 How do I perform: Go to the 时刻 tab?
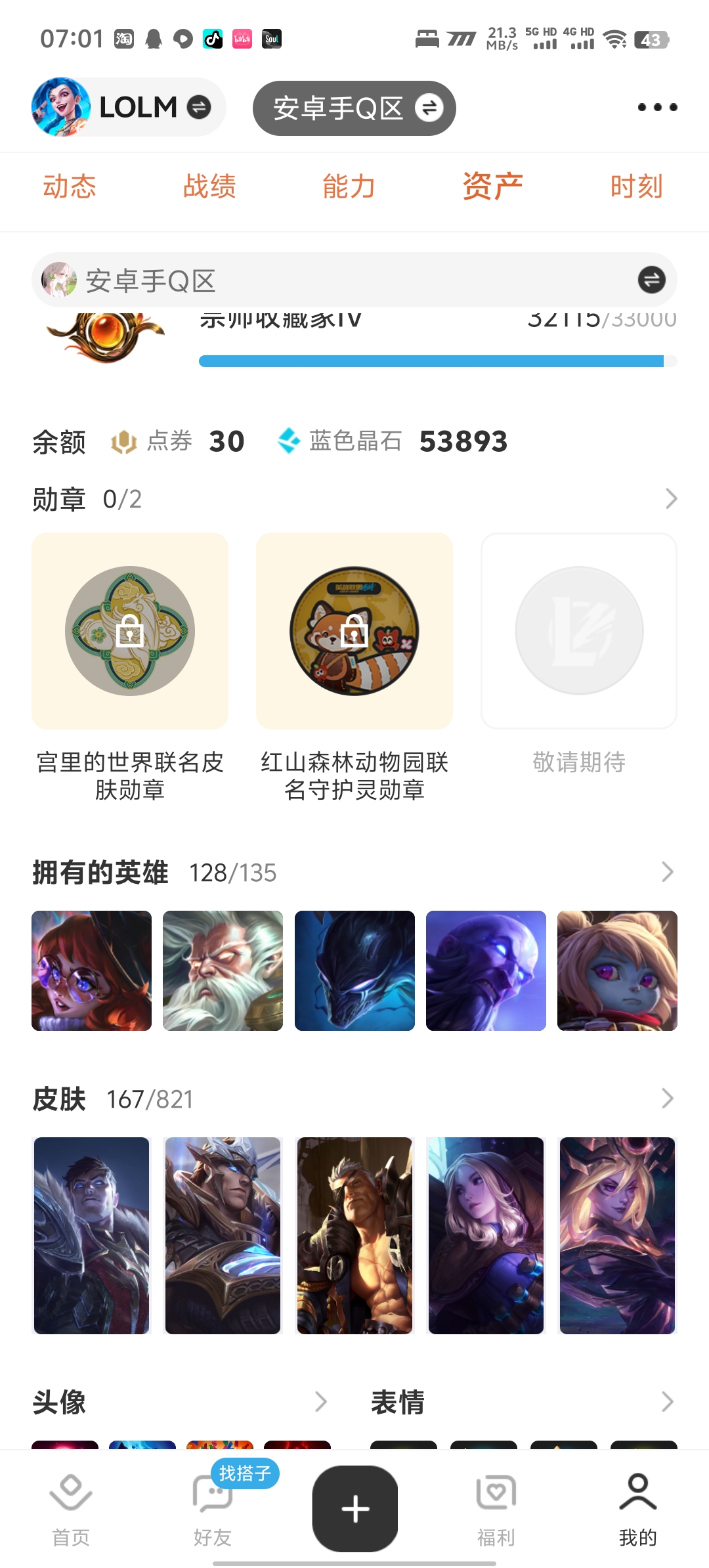tap(636, 186)
